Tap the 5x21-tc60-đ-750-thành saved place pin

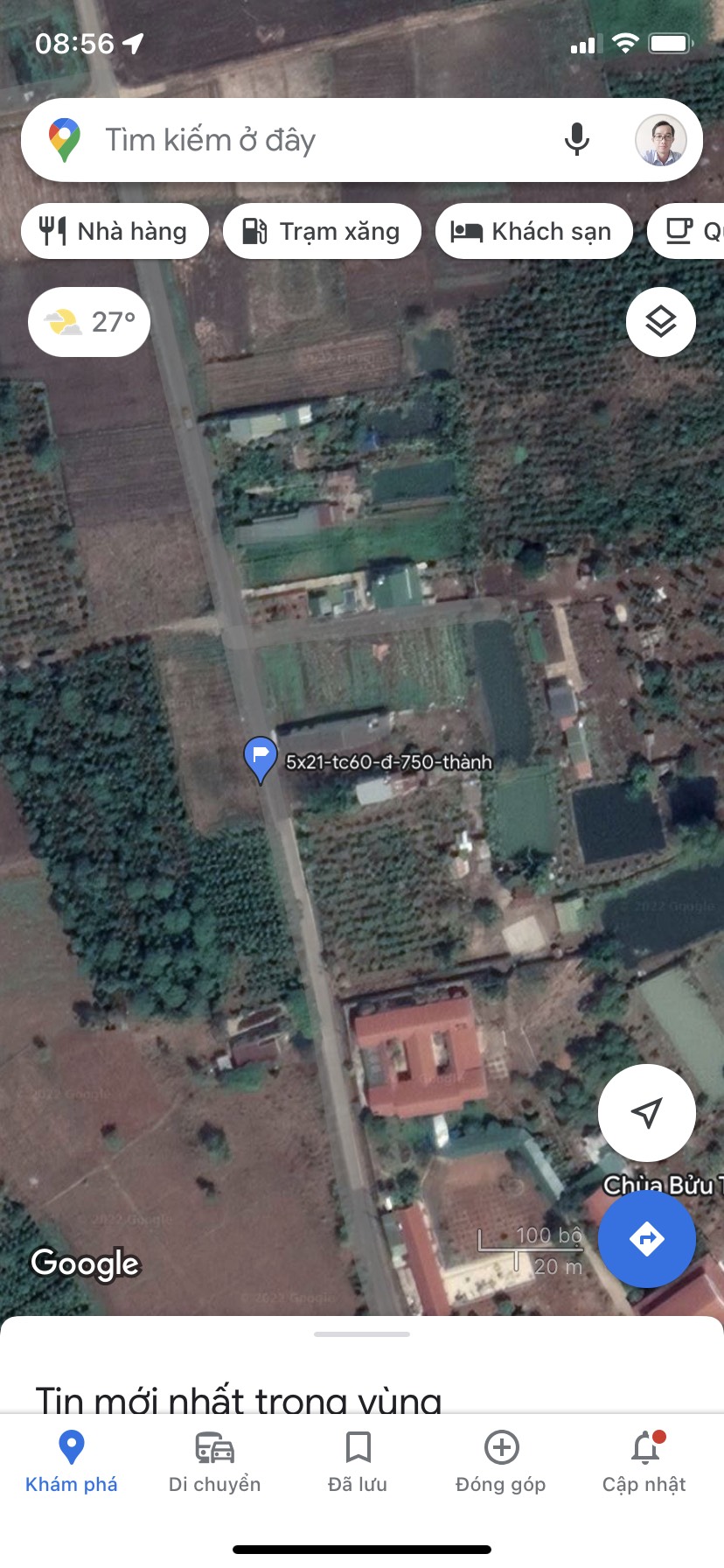260,758
